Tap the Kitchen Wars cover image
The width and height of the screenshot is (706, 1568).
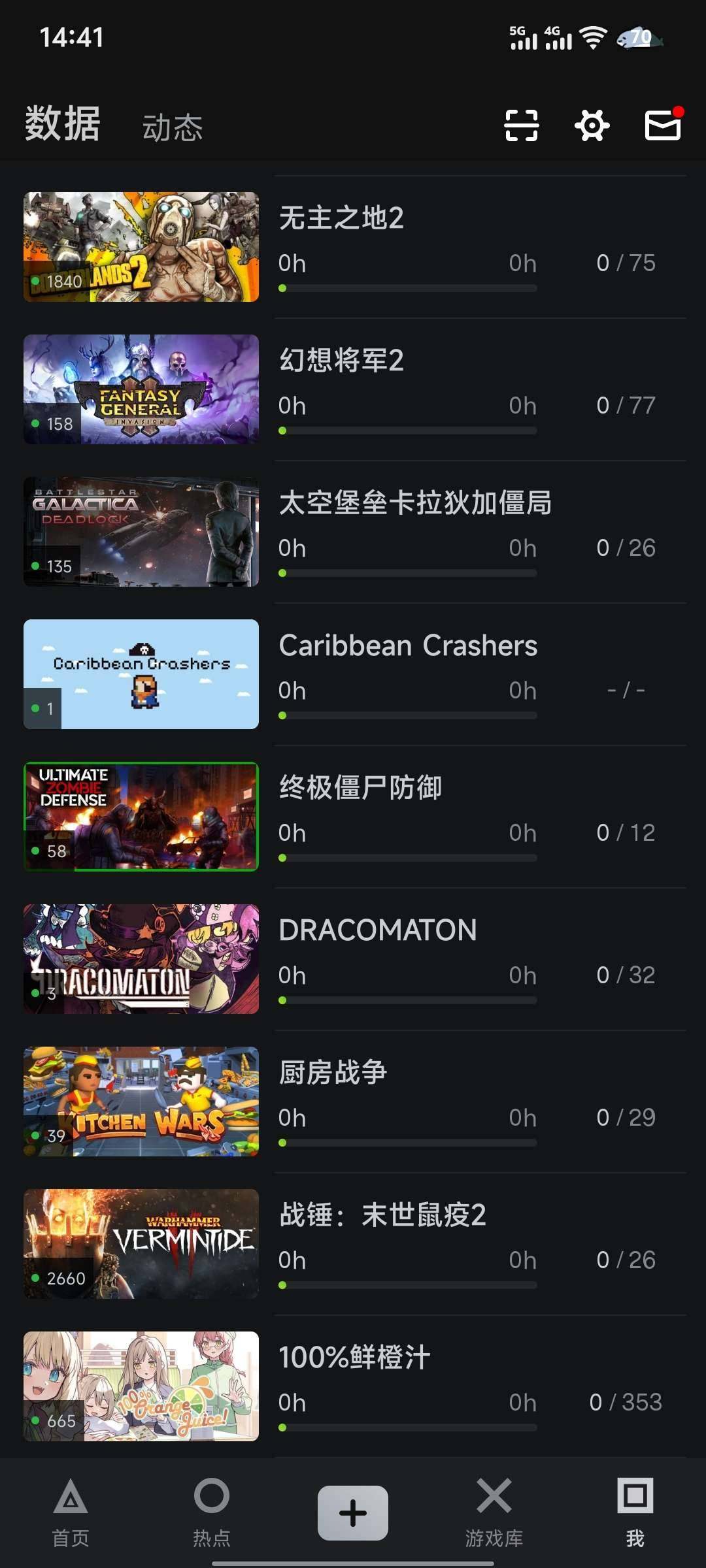click(141, 1101)
